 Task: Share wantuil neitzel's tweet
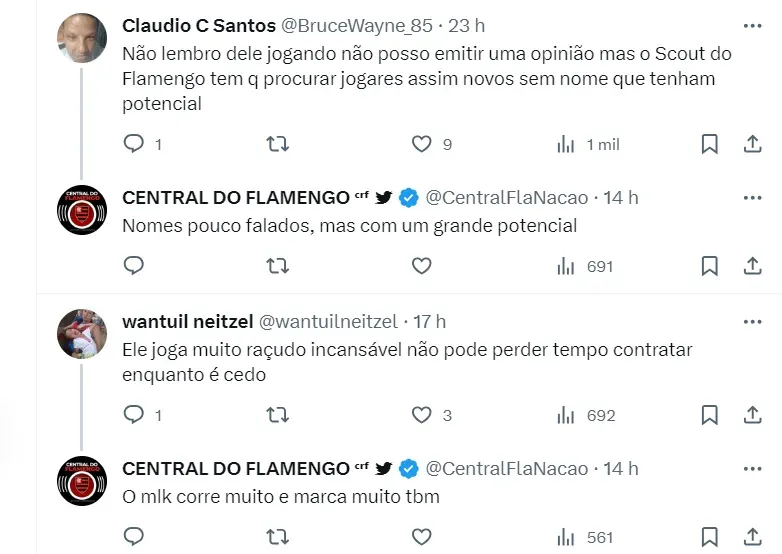752,415
